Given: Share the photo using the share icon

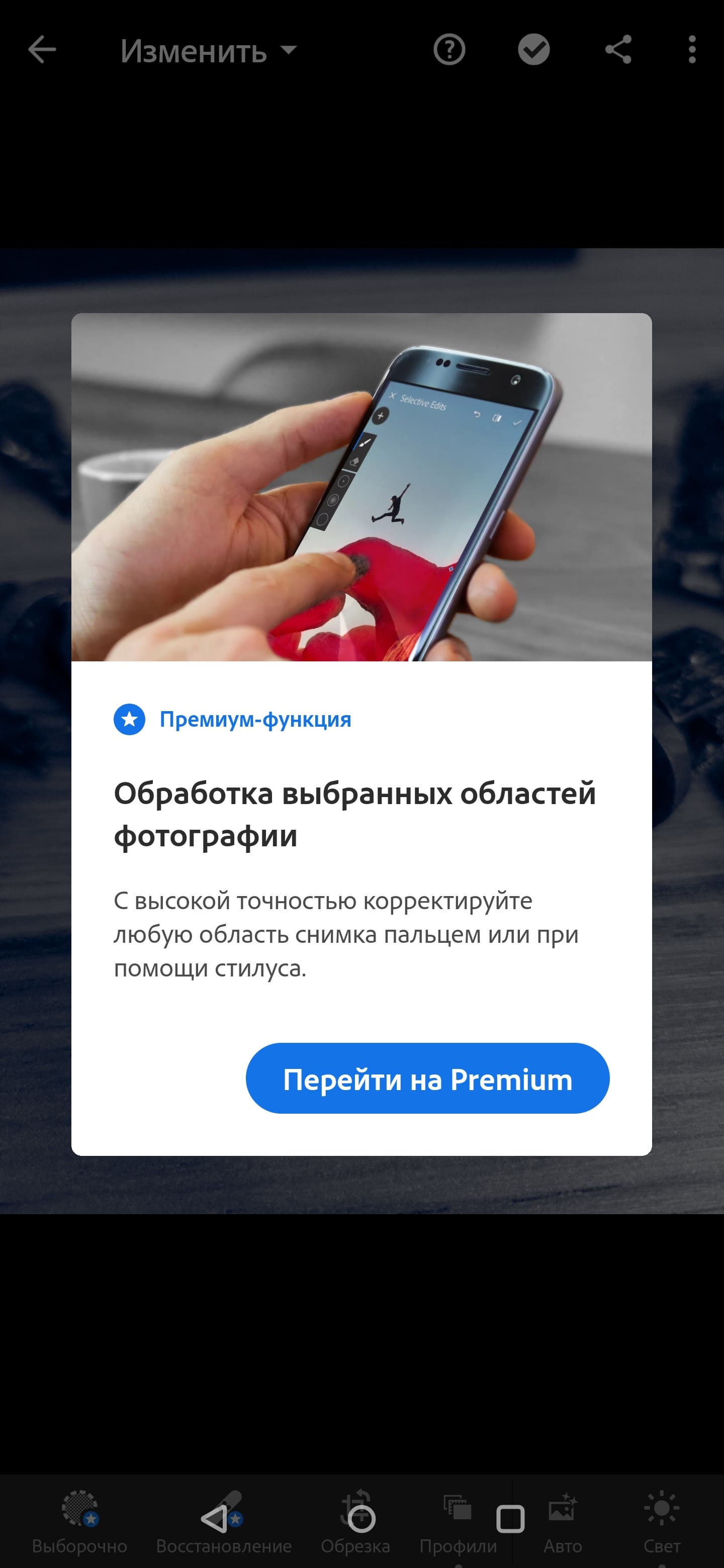Looking at the screenshot, I should (x=617, y=50).
